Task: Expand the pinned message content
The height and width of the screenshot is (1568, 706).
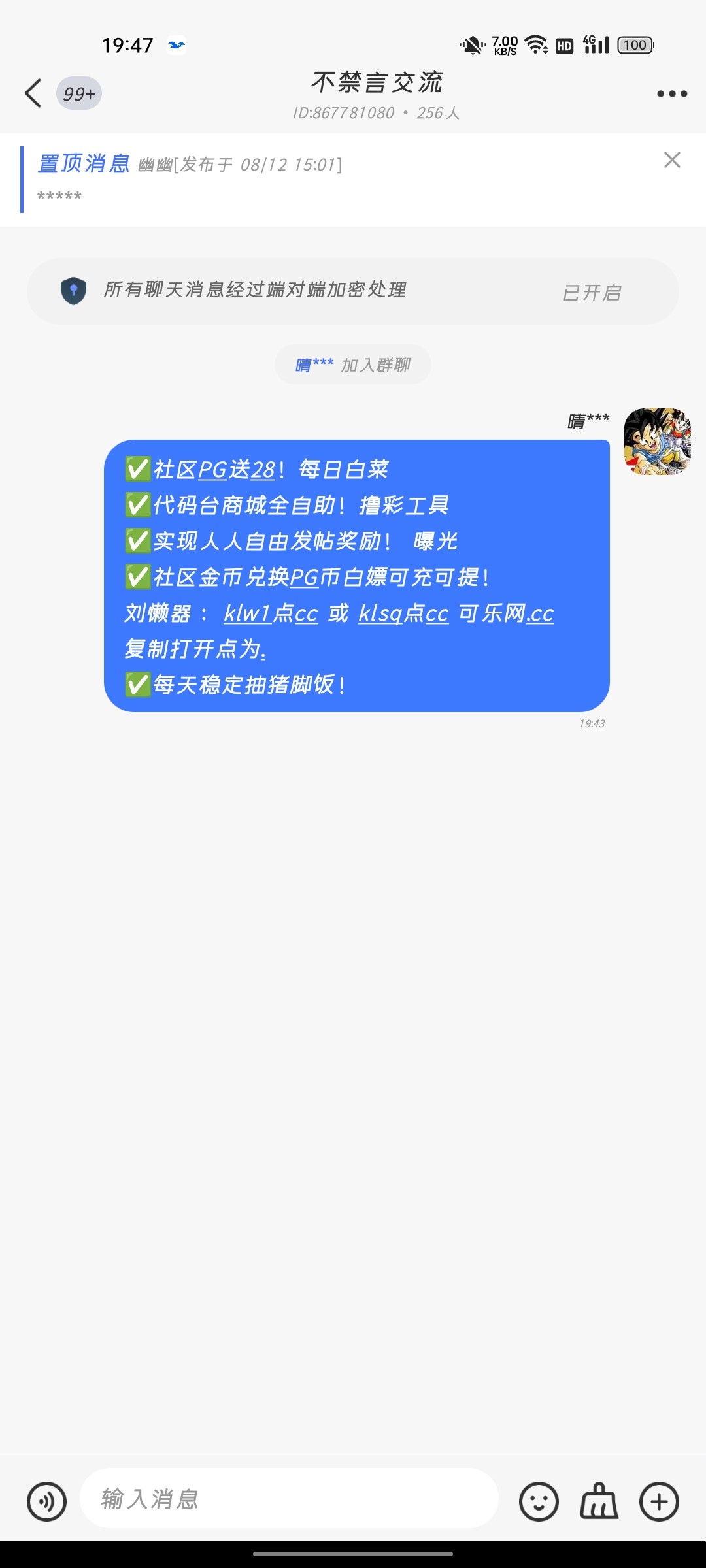Action: click(59, 195)
